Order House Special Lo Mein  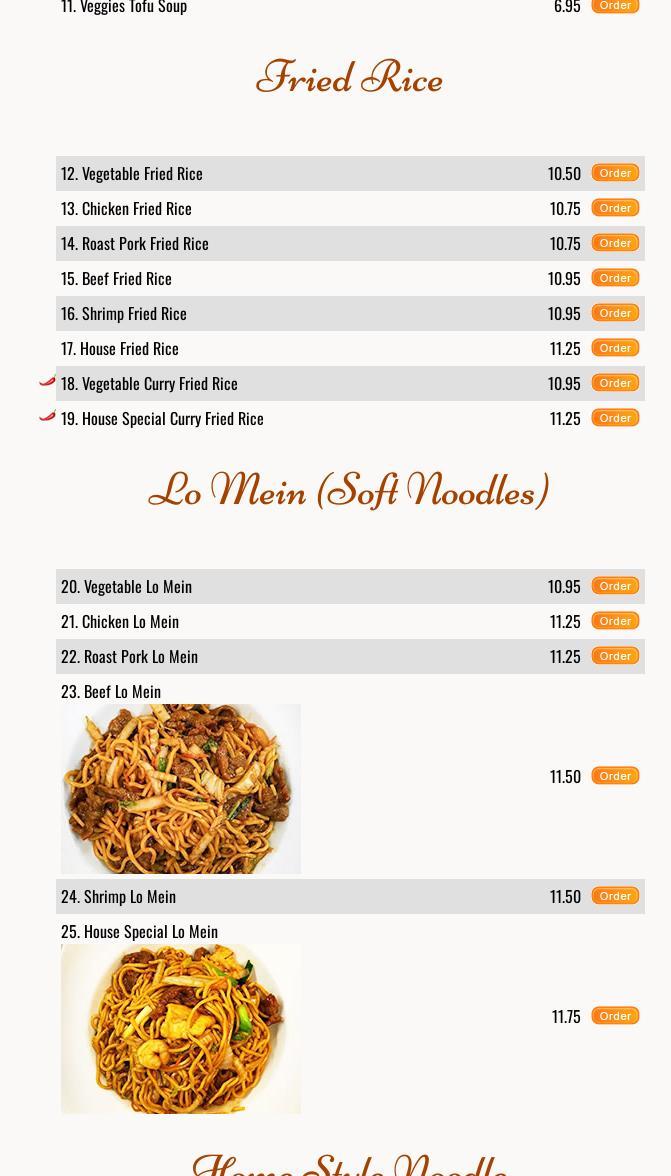(615, 1016)
